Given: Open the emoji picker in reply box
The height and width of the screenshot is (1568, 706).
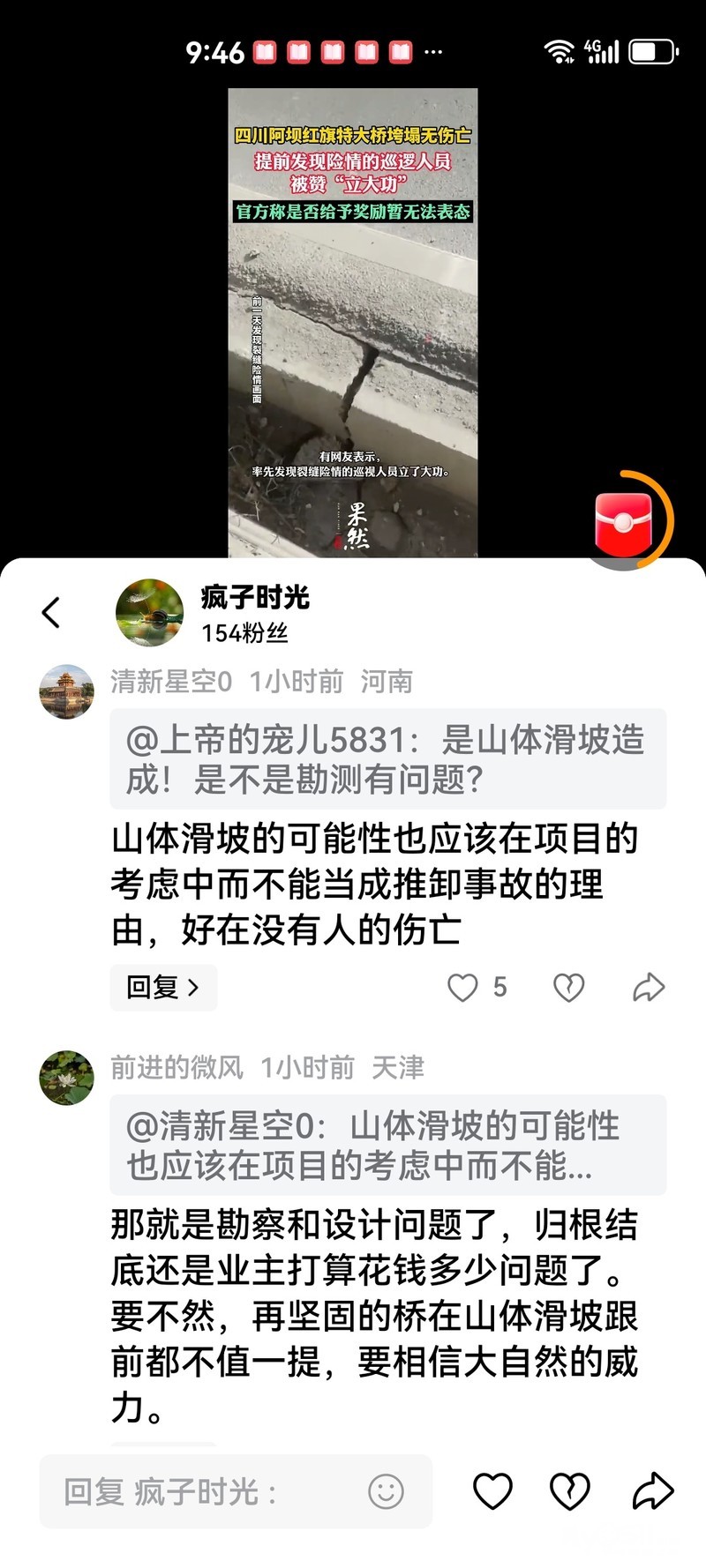Looking at the screenshot, I should pos(386,1492).
